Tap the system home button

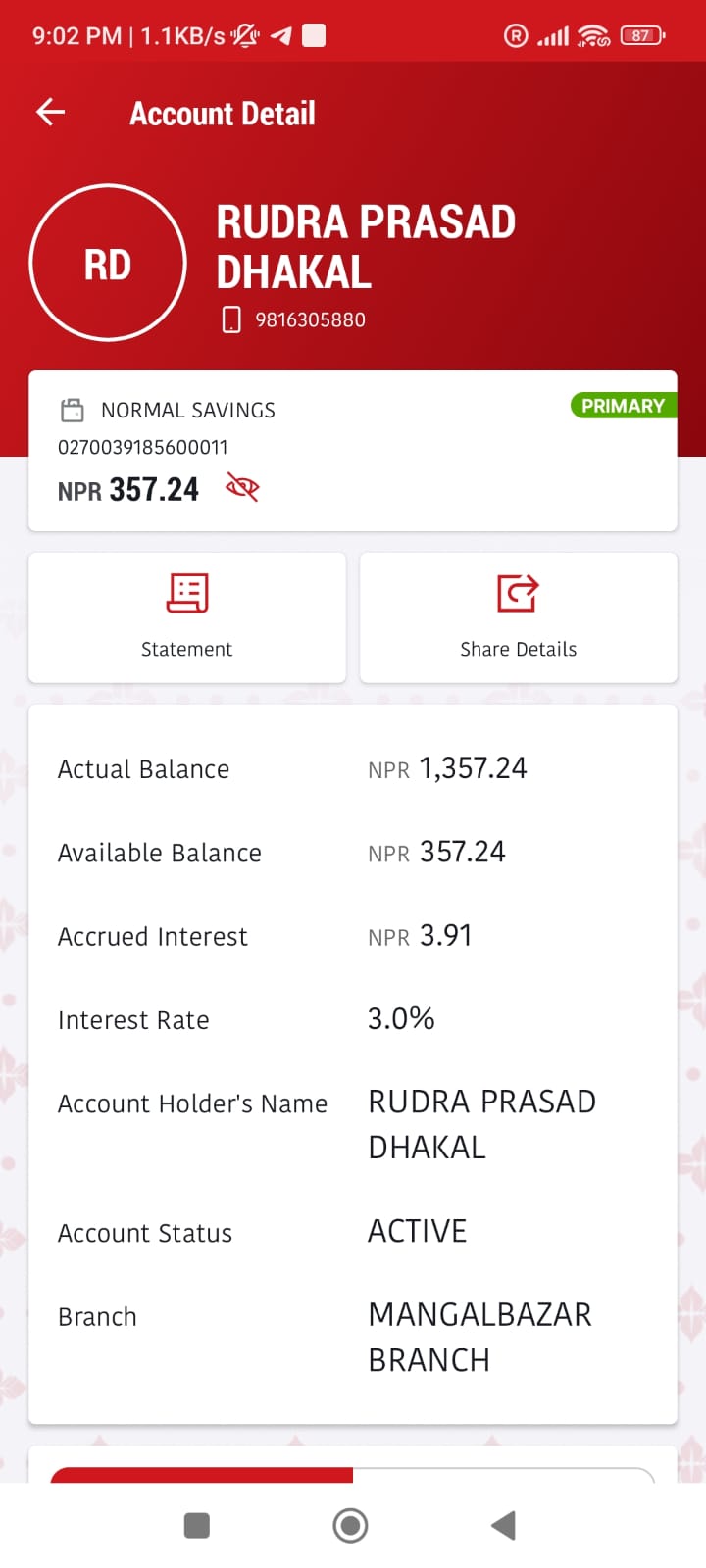coord(350,1525)
